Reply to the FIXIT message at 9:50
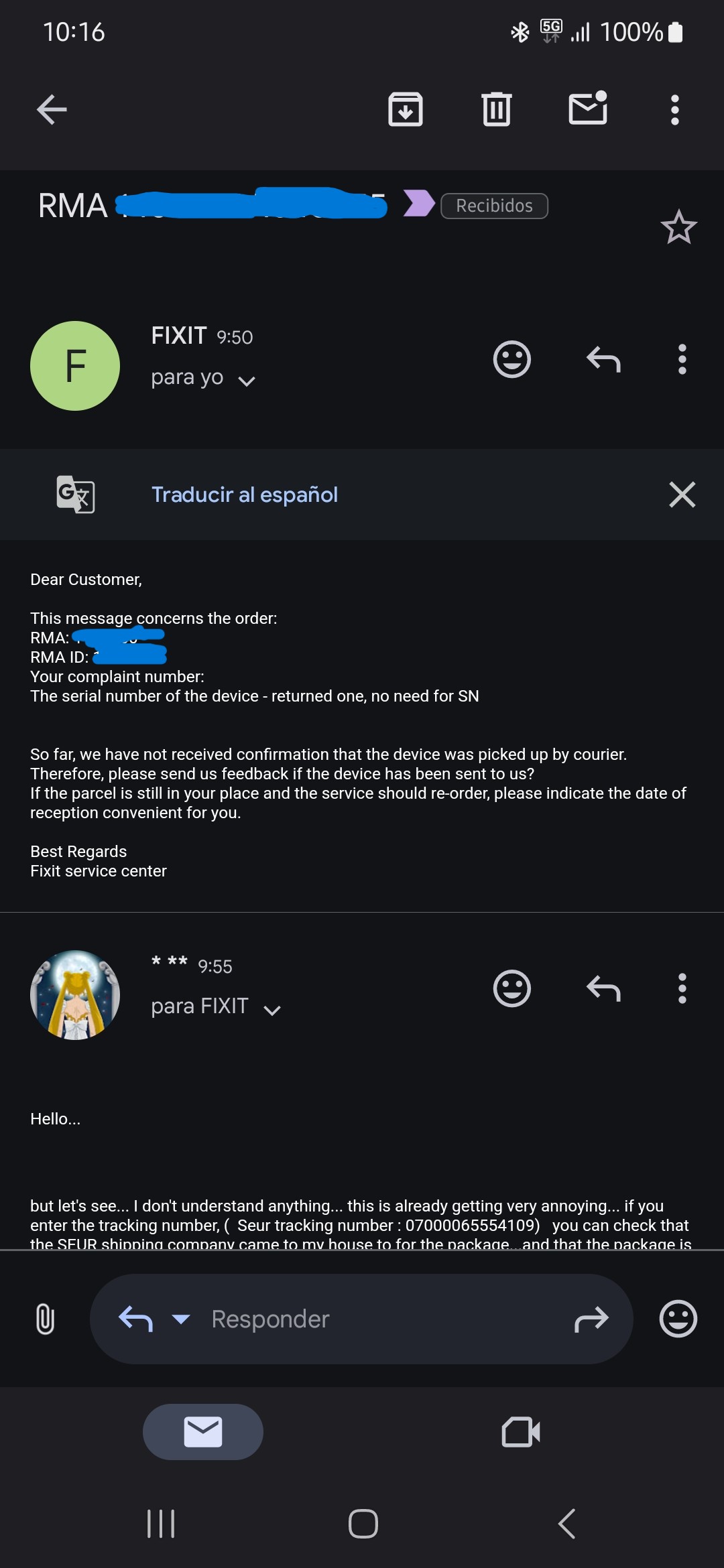 [603, 360]
